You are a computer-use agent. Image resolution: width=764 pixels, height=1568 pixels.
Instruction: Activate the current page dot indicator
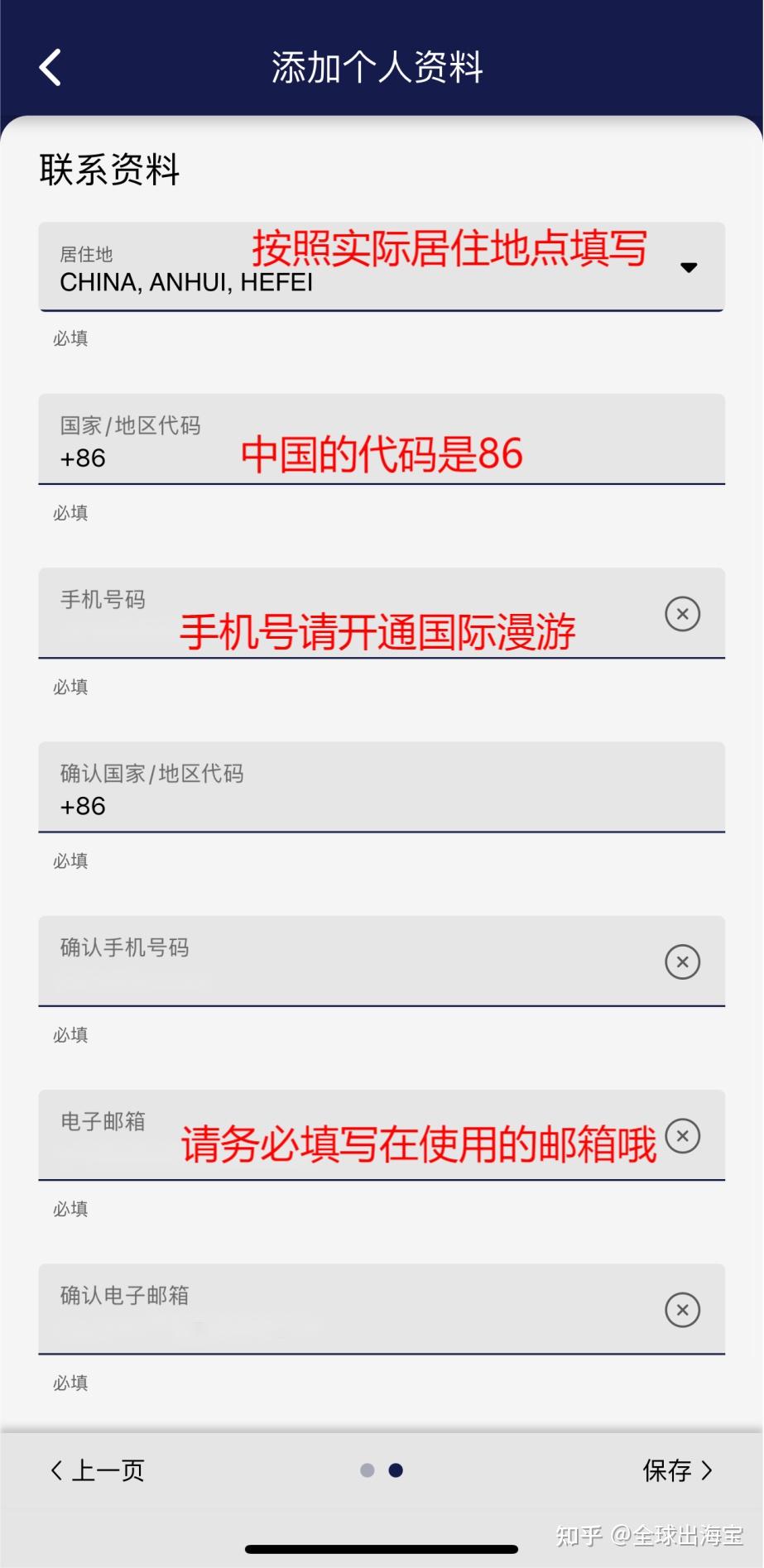click(396, 1470)
